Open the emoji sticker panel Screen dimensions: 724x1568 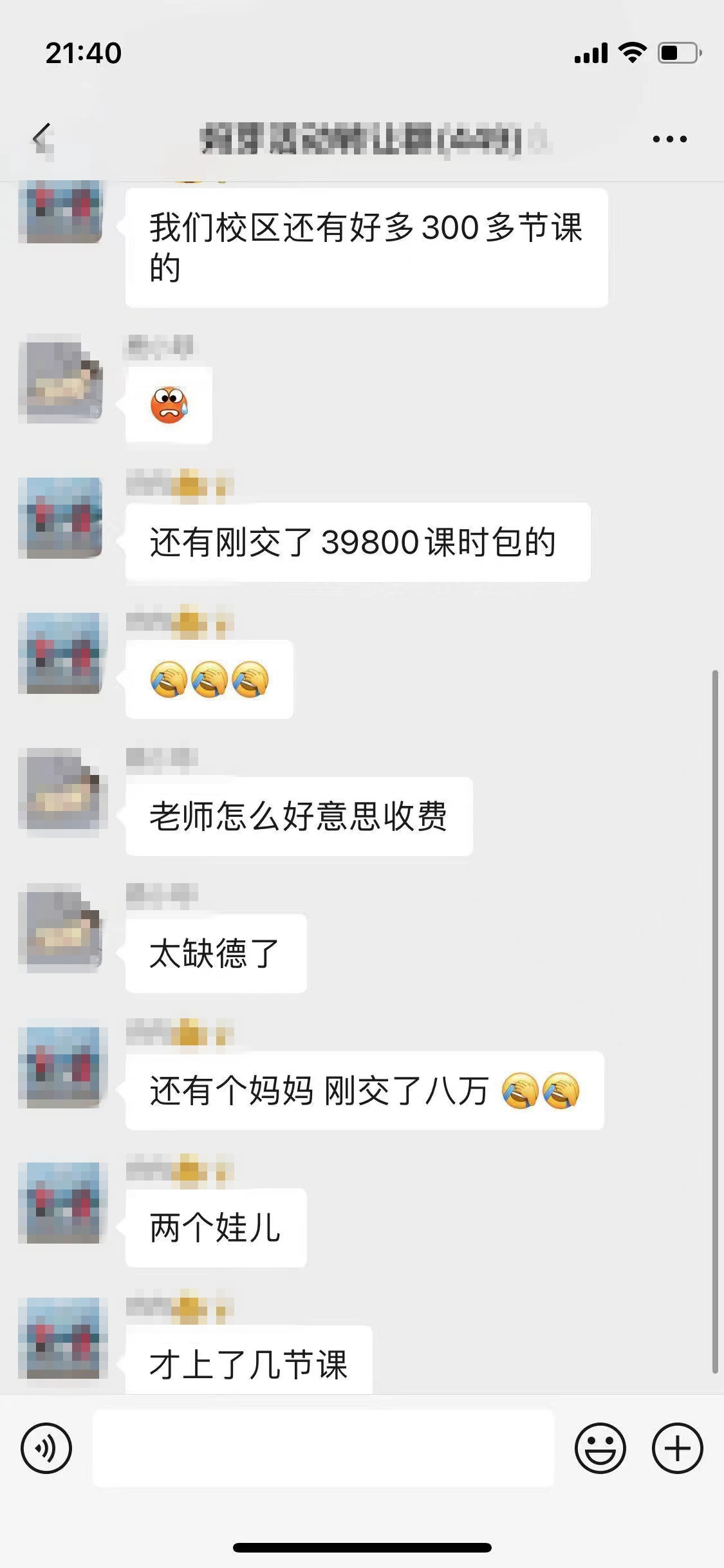pos(600,1449)
